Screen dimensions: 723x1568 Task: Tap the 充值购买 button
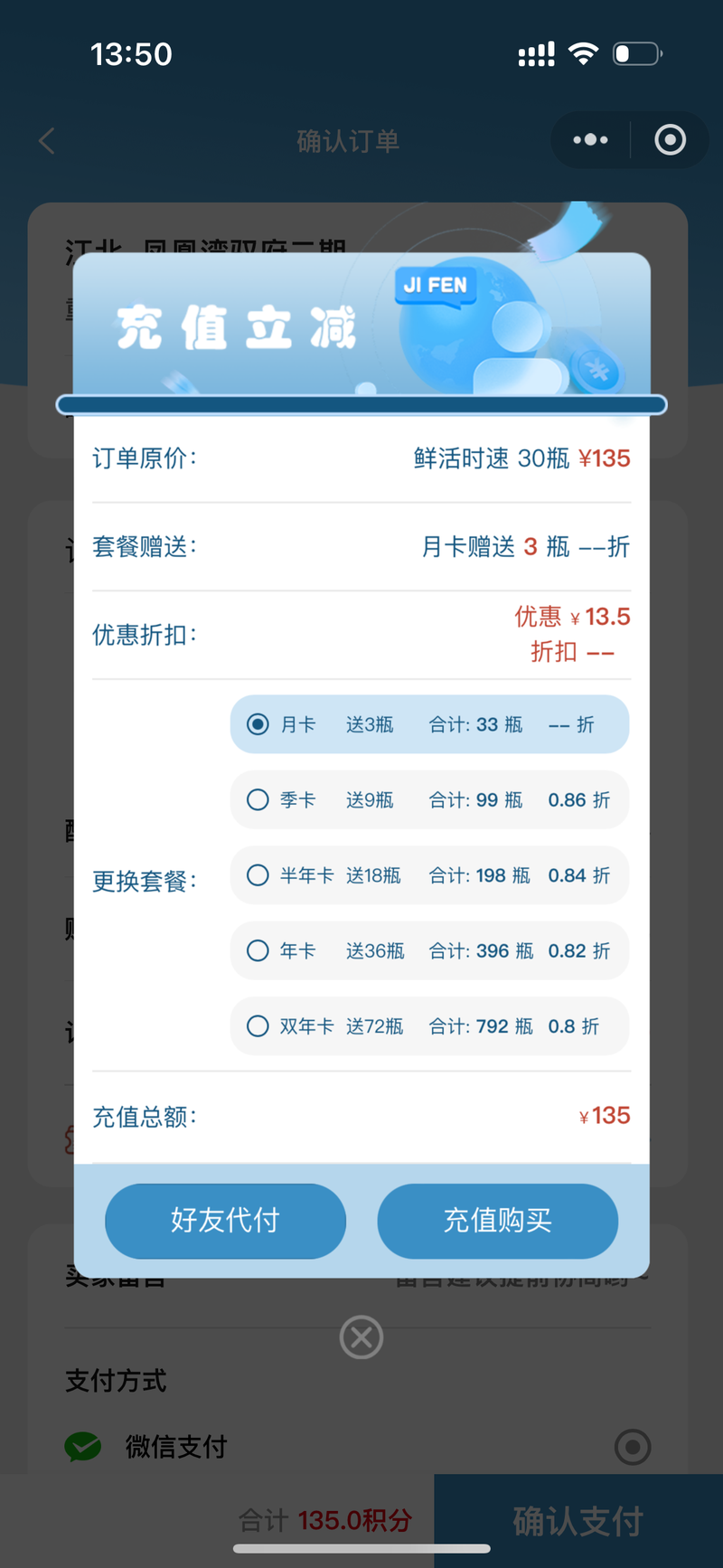coord(498,1221)
